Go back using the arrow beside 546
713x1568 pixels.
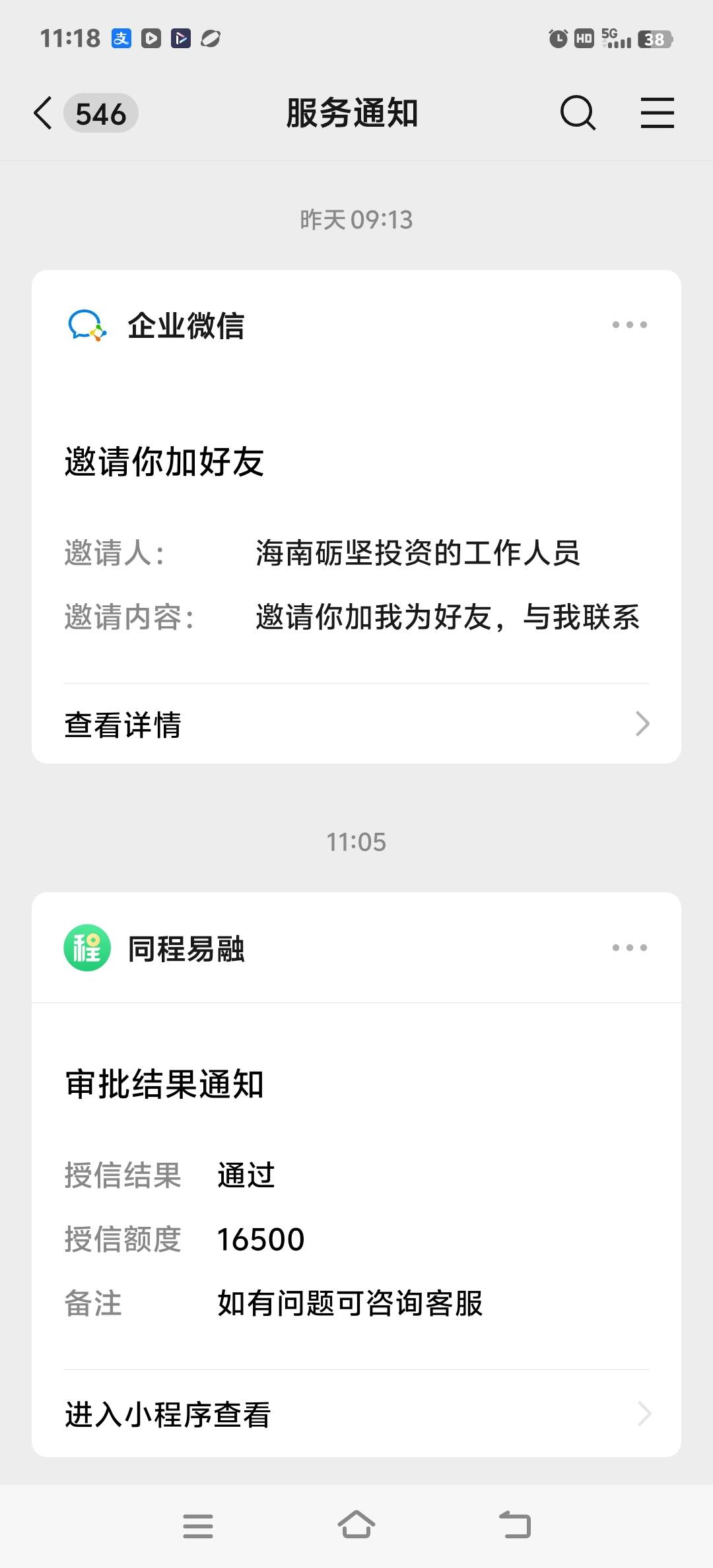point(42,113)
